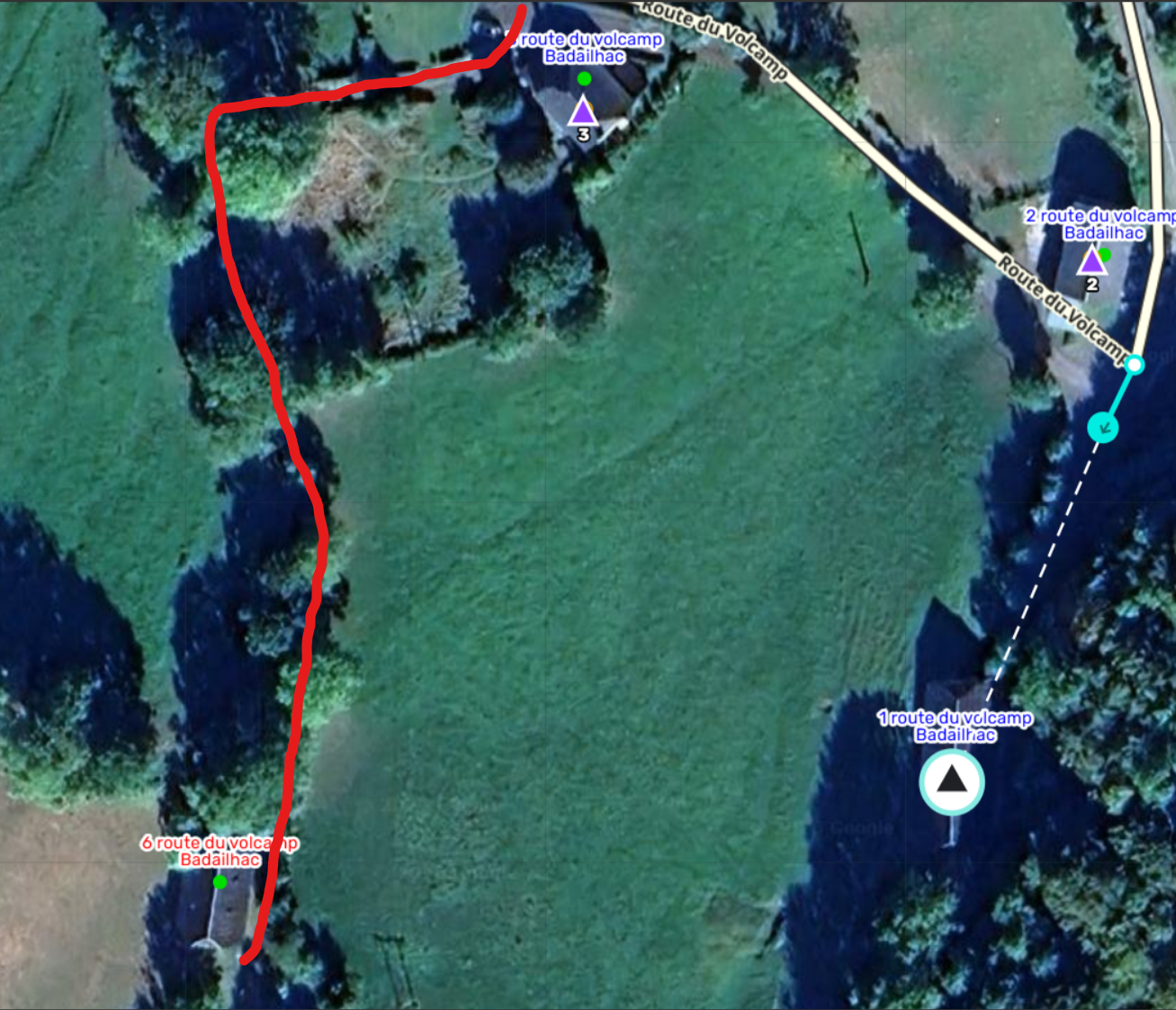Select stop marker 3 on the map
Image resolution: width=1176 pixels, height=1010 pixels.
coord(583,113)
